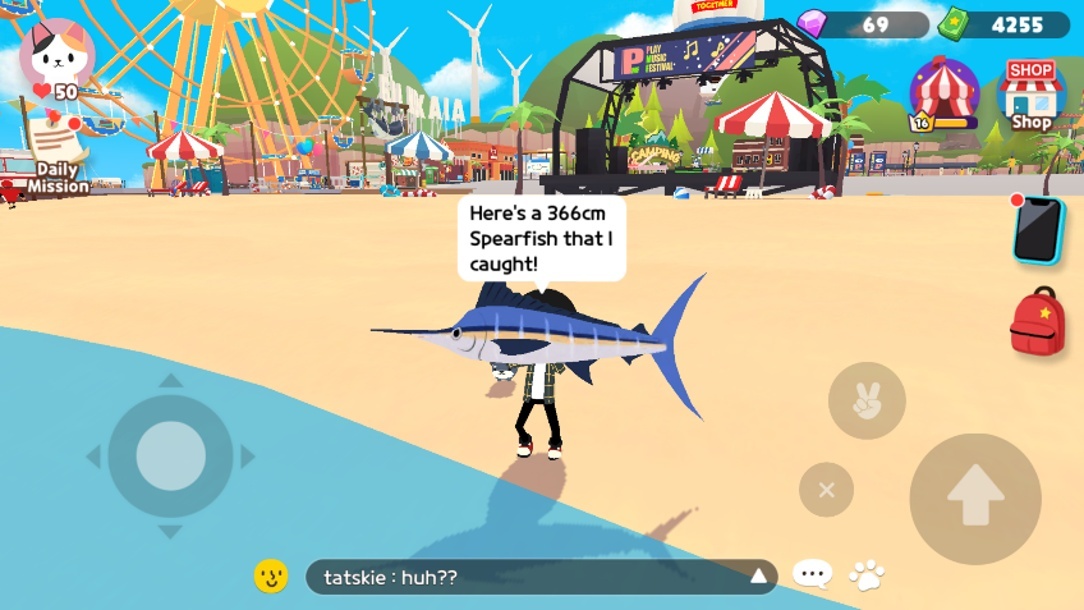Expand the chat log arrow
The image size is (1084, 610).
click(759, 576)
